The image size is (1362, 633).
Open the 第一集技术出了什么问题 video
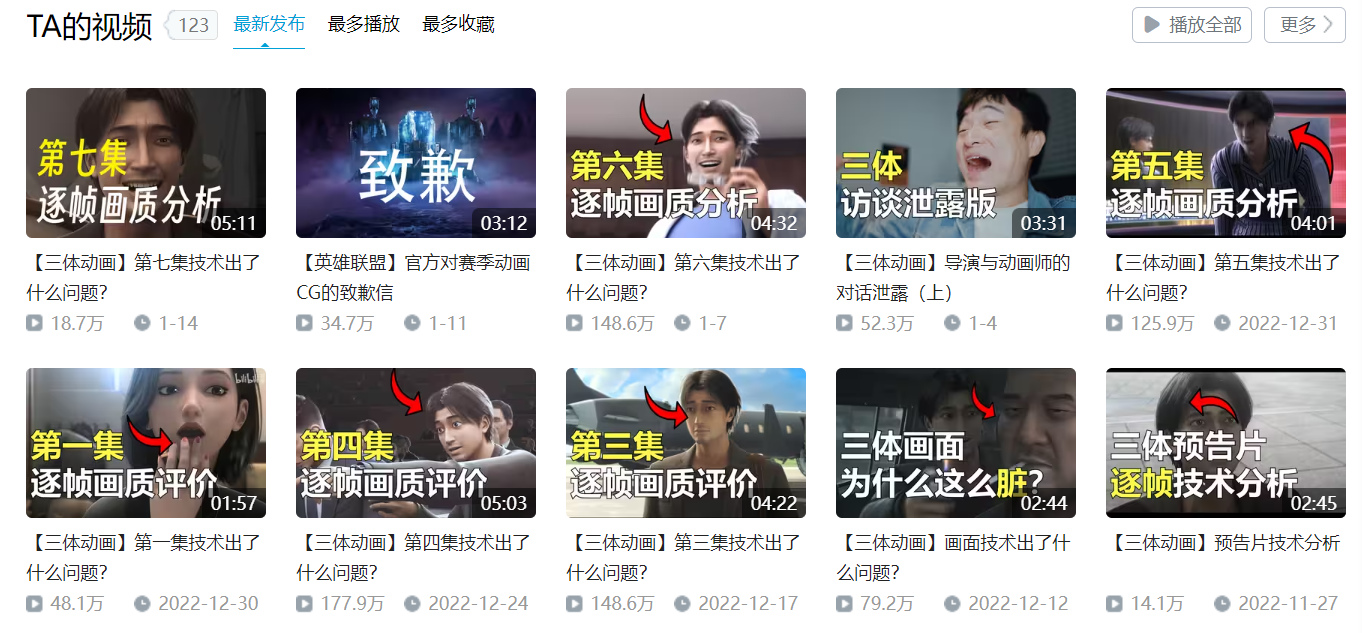click(x=146, y=443)
